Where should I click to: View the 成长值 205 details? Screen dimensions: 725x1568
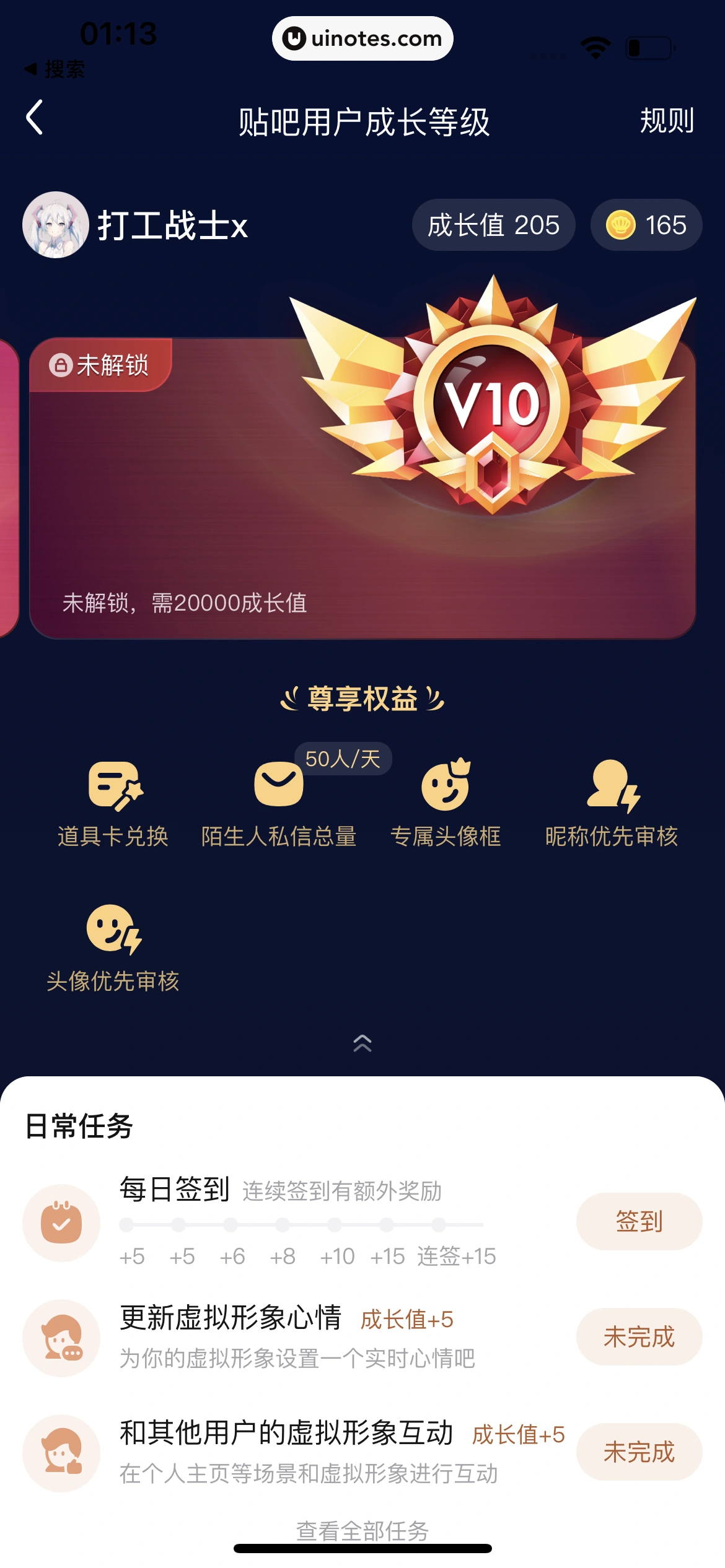[x=493, y=225]
